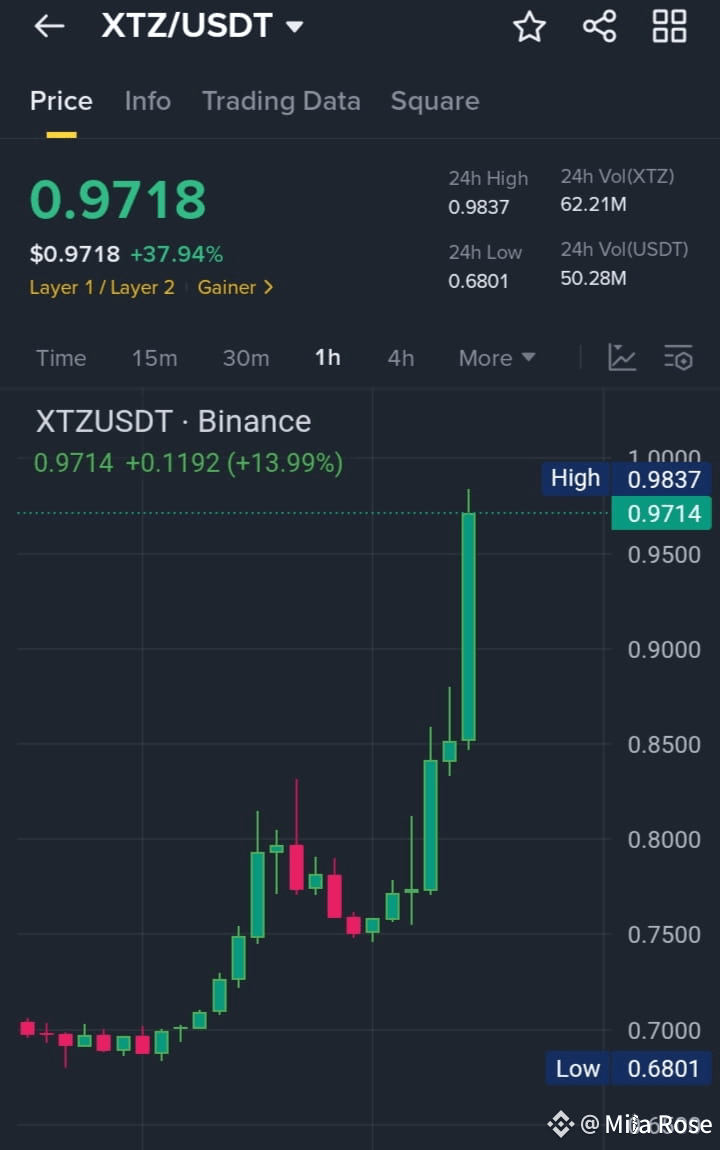Switch to the 15m candle interval
This screenshot has width=720, height=1150.
(x=154, y=357)
